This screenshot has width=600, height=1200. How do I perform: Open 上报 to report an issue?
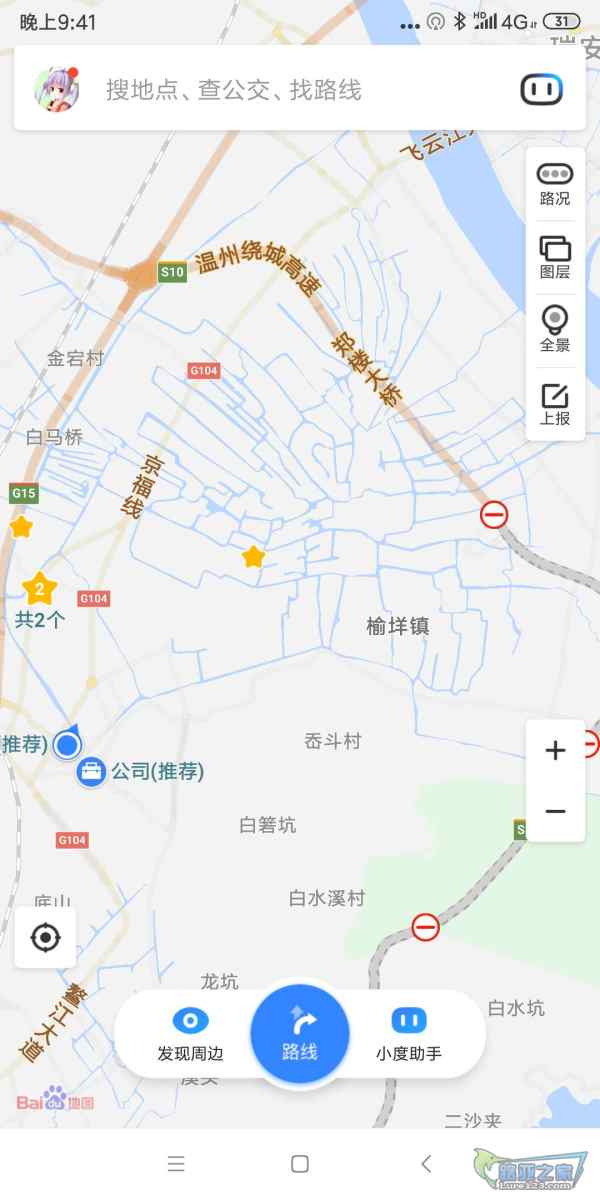[555, 403]
